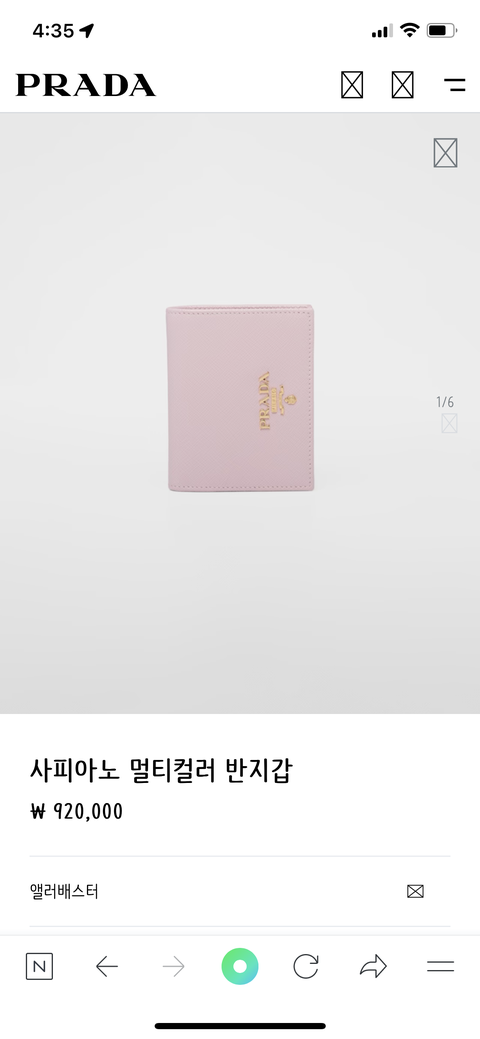Open the Naver N home button
Viewport: 480px width, 1039px height.
click(x=39, y=967)
